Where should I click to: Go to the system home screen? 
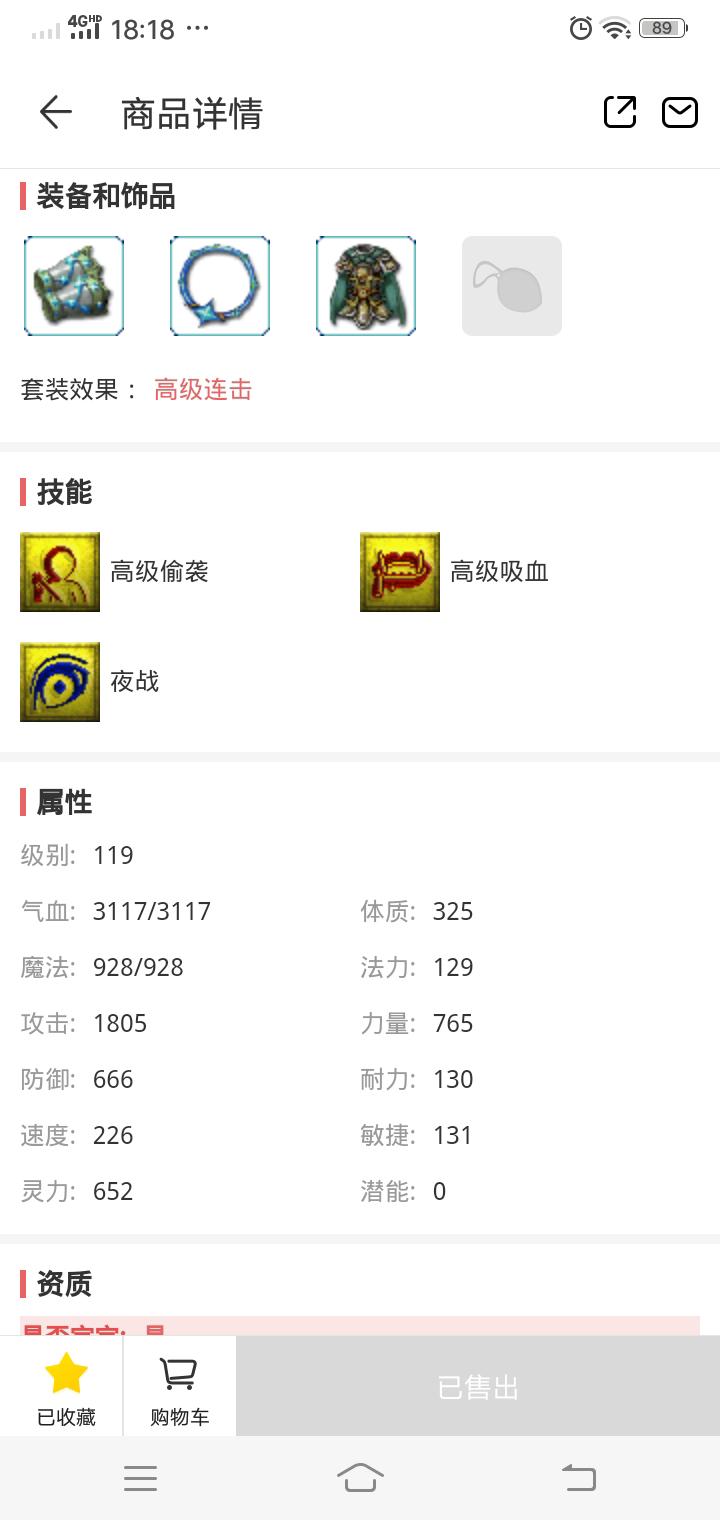point(360,1478)
